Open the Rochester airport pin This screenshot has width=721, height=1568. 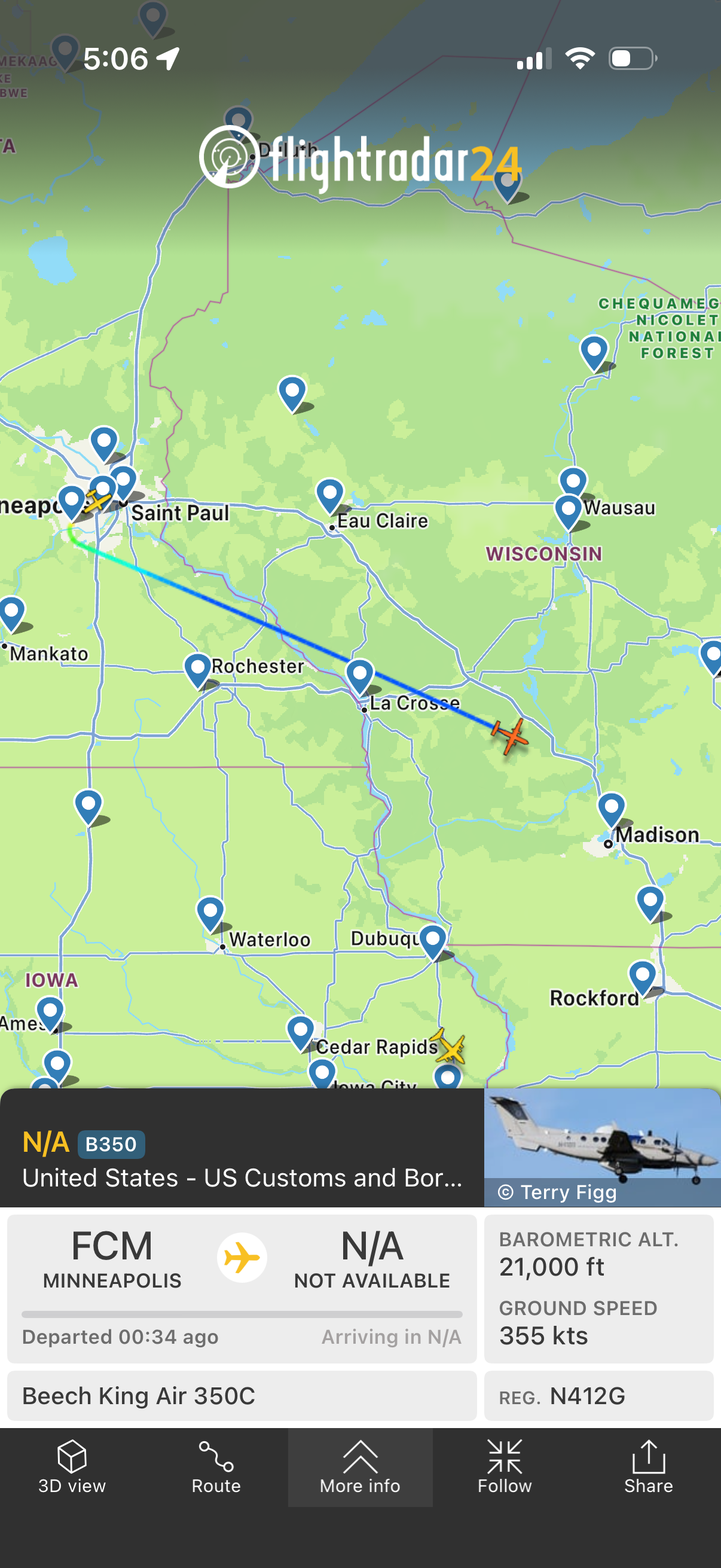pos(198,671)
